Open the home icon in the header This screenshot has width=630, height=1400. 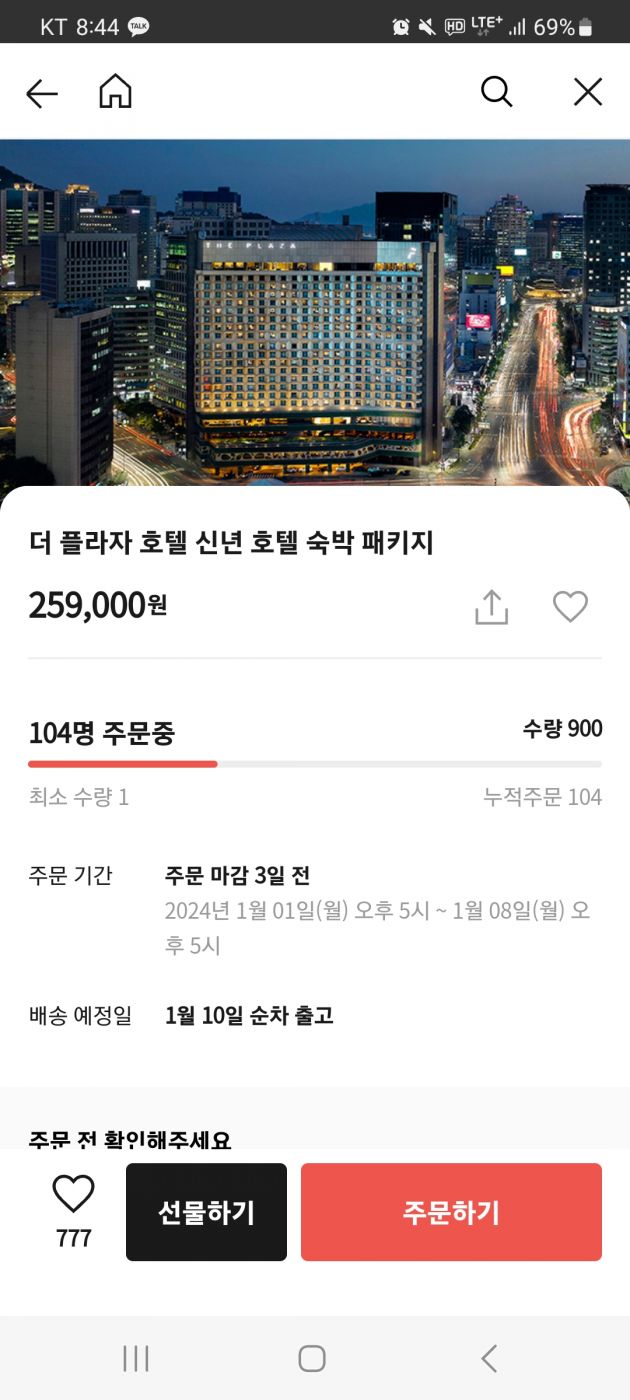[x=115, y=92]
